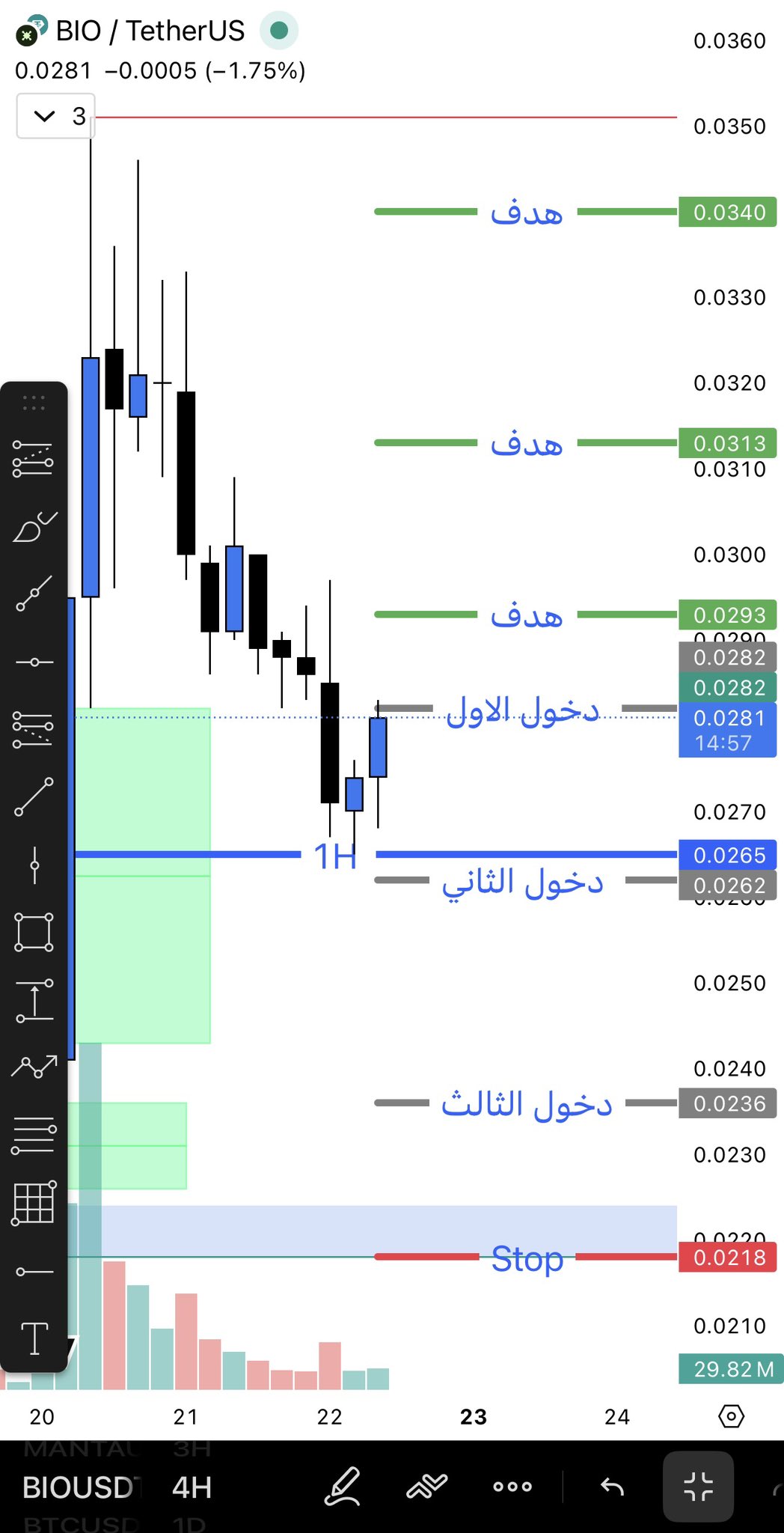The width and height of the screenshot is (784, 1533).
Task: Choose the rectangle shape tool
Action: pos(34,932)
